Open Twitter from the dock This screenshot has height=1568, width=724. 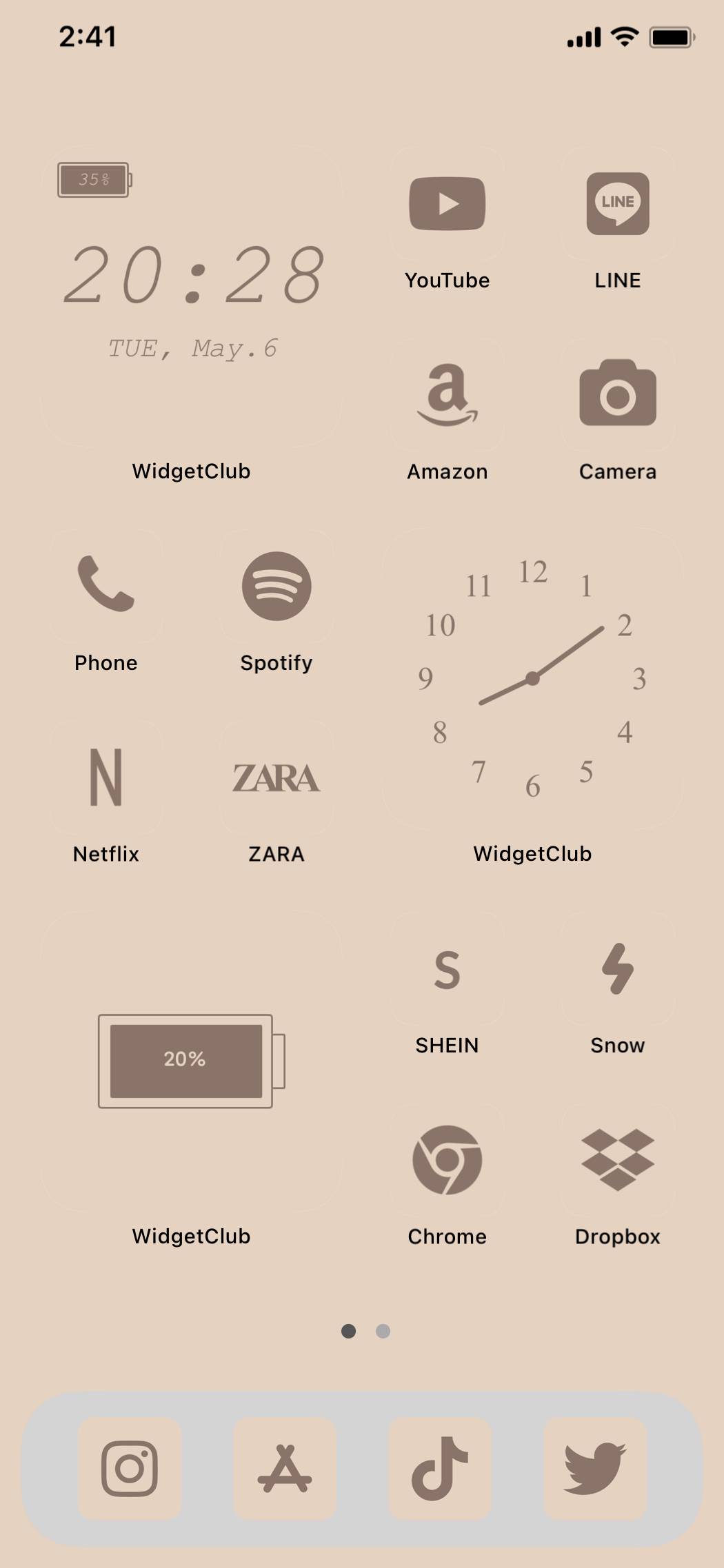pyautogui.click(x=595, y=1468)
